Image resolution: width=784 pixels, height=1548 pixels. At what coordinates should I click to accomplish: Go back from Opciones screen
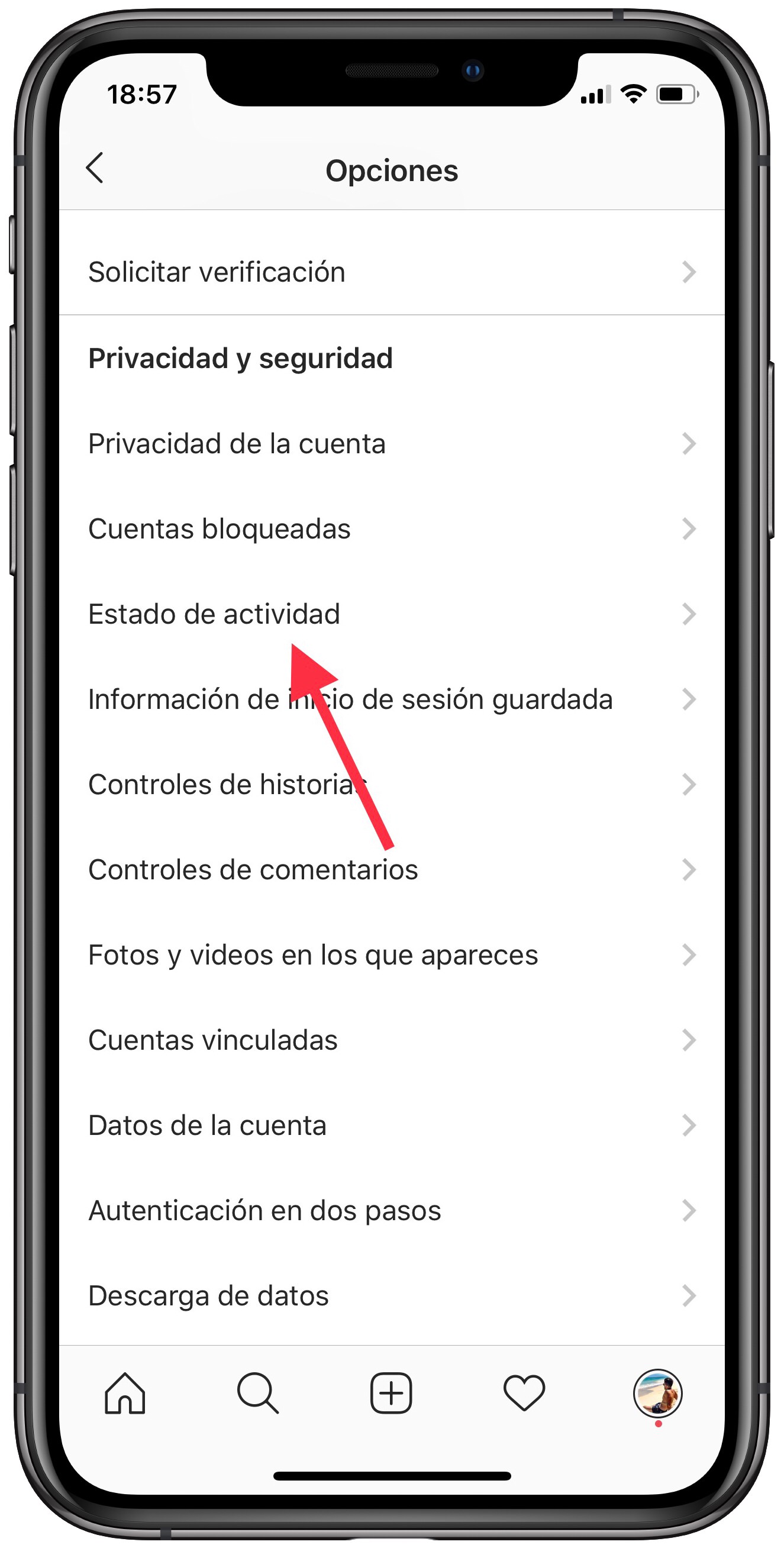(95, 167)
